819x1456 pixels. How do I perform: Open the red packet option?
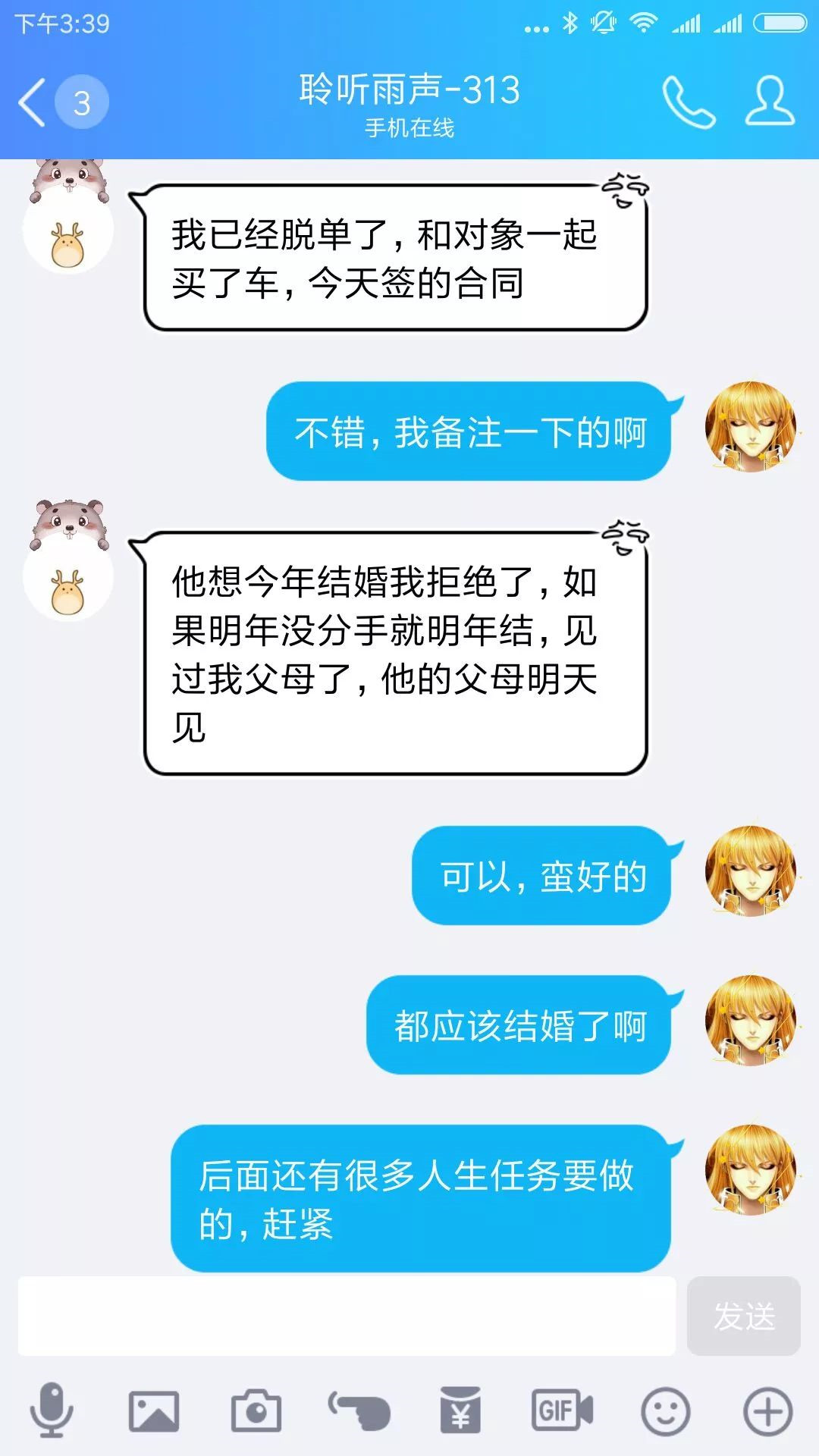coord(461,1411)
